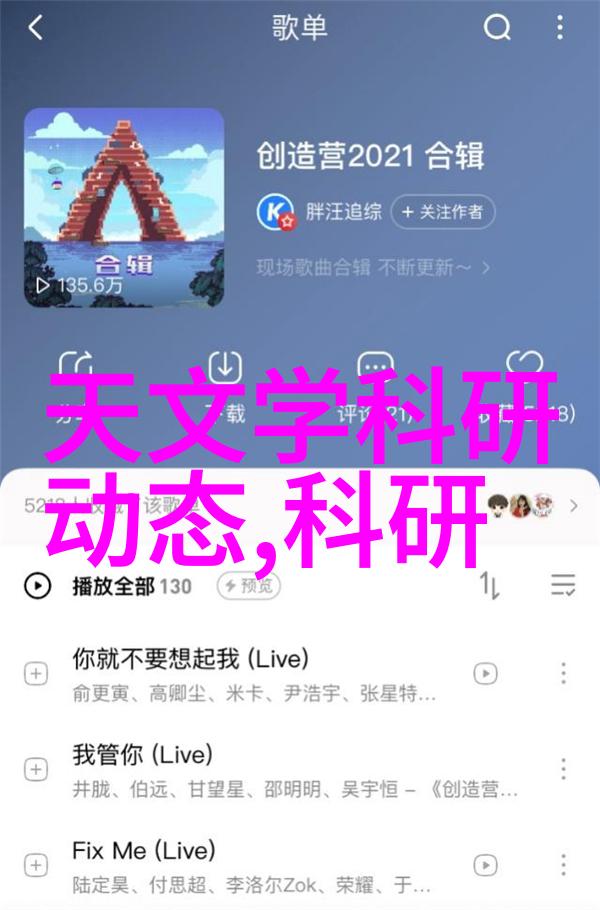Open the multi-select list icon
This screenshot has width=600, height=910.
pyautogui.click(x=563, y=585)
